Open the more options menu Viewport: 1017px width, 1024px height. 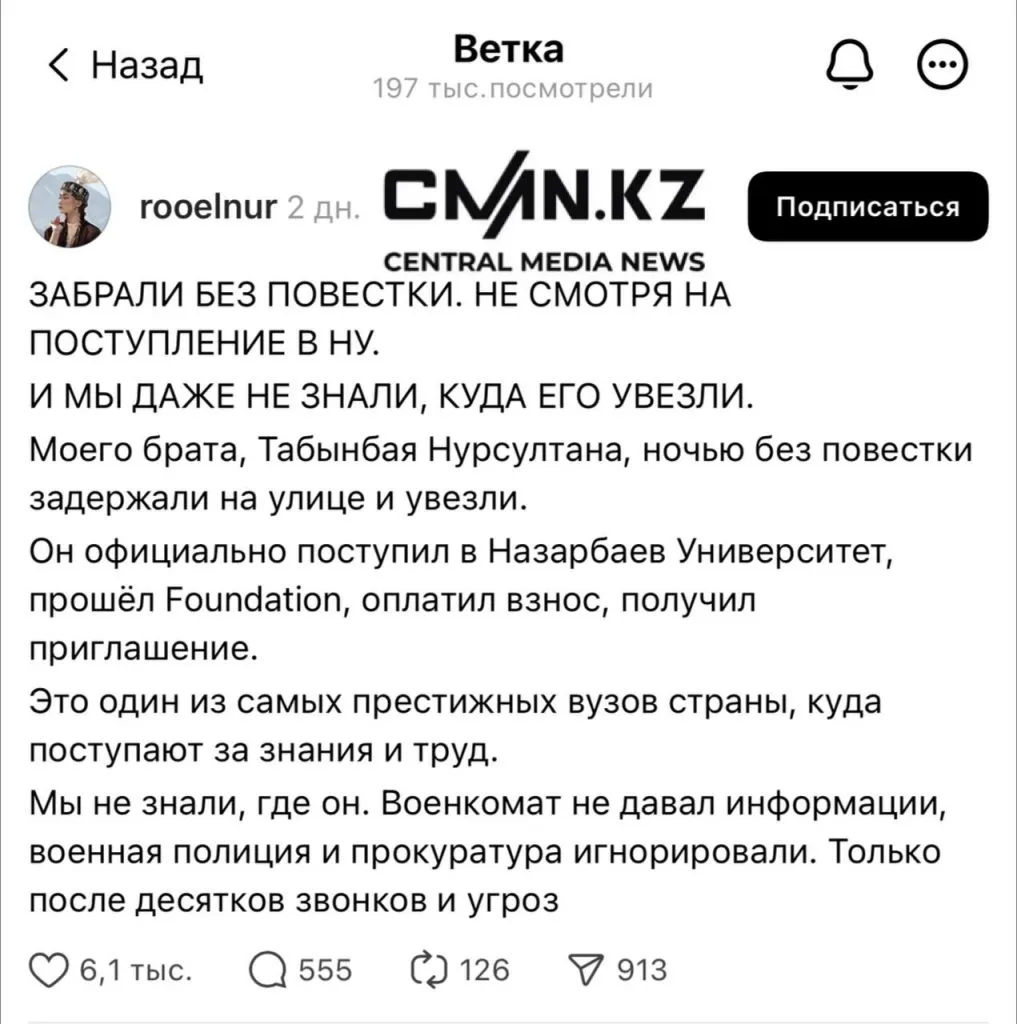pos(943,66)
